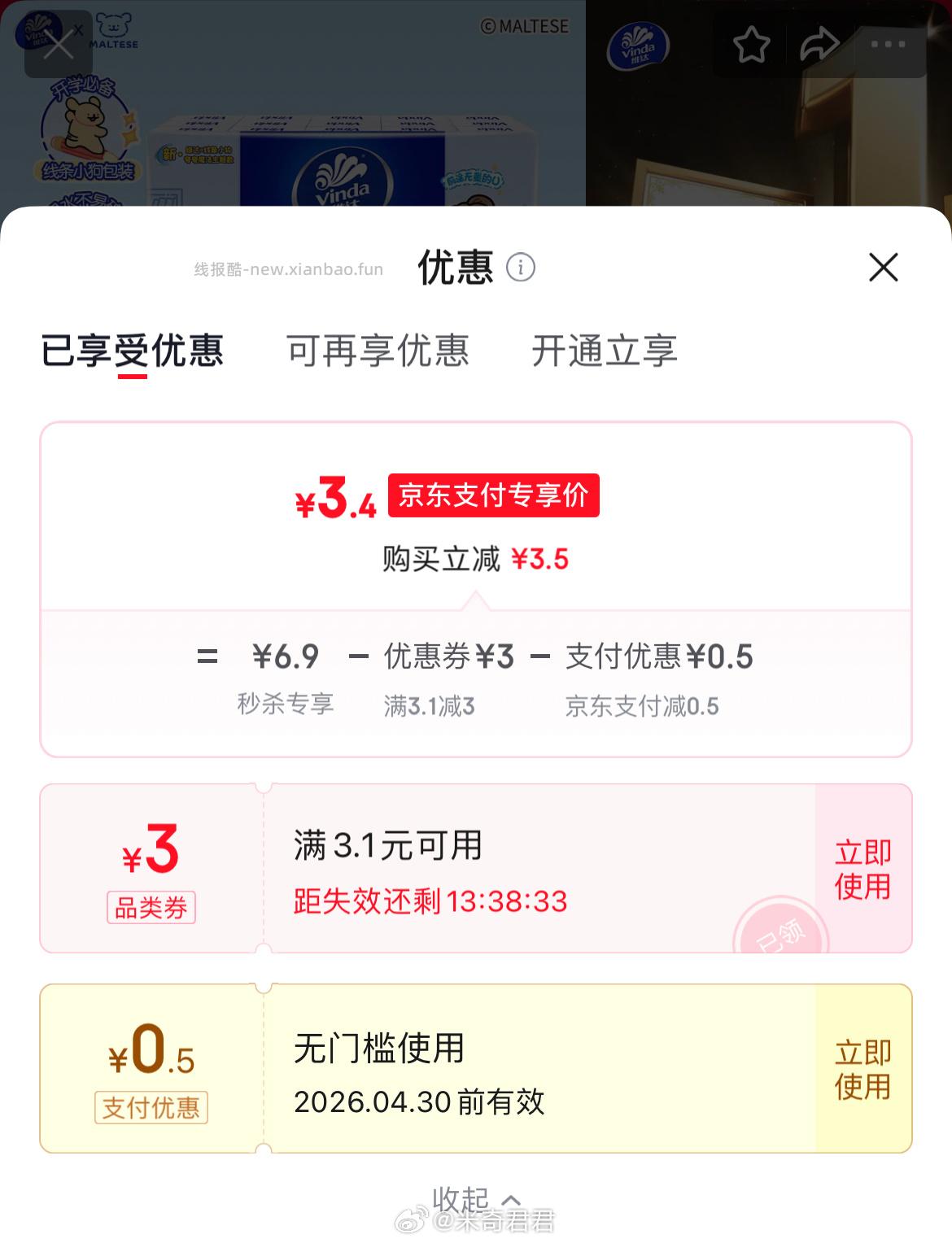Select the 已享受优惠 tab
Screen dimensions: 952x1243
(133, 351)
